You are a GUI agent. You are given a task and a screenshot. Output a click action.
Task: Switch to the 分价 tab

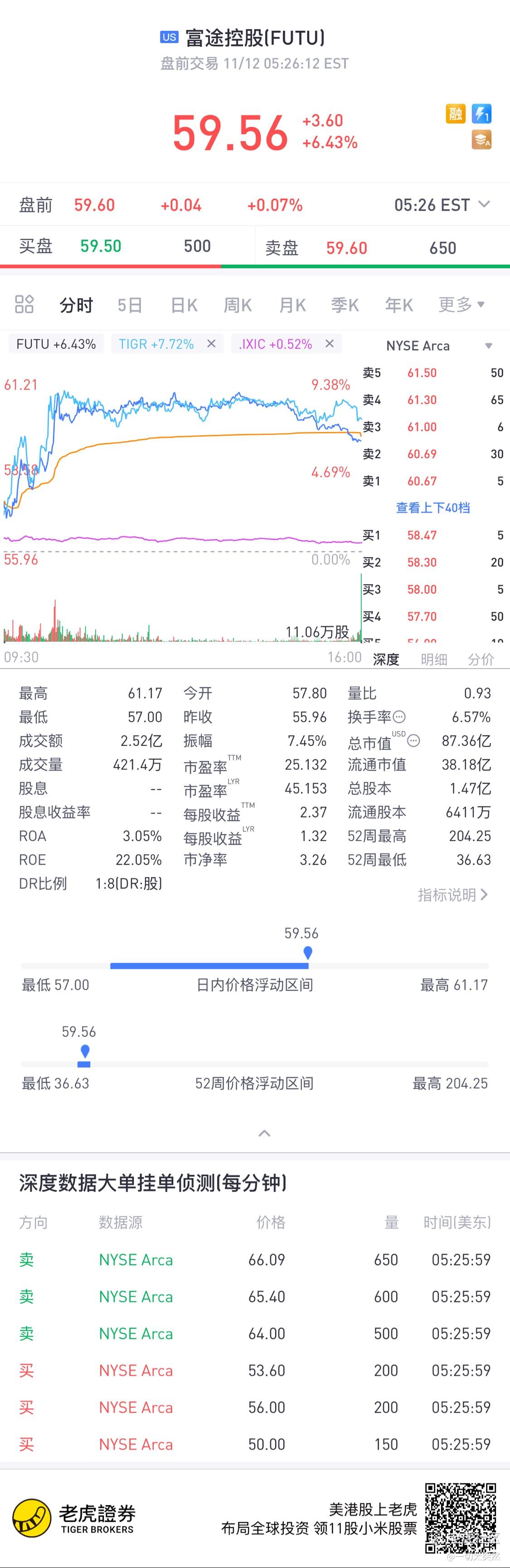480,659
